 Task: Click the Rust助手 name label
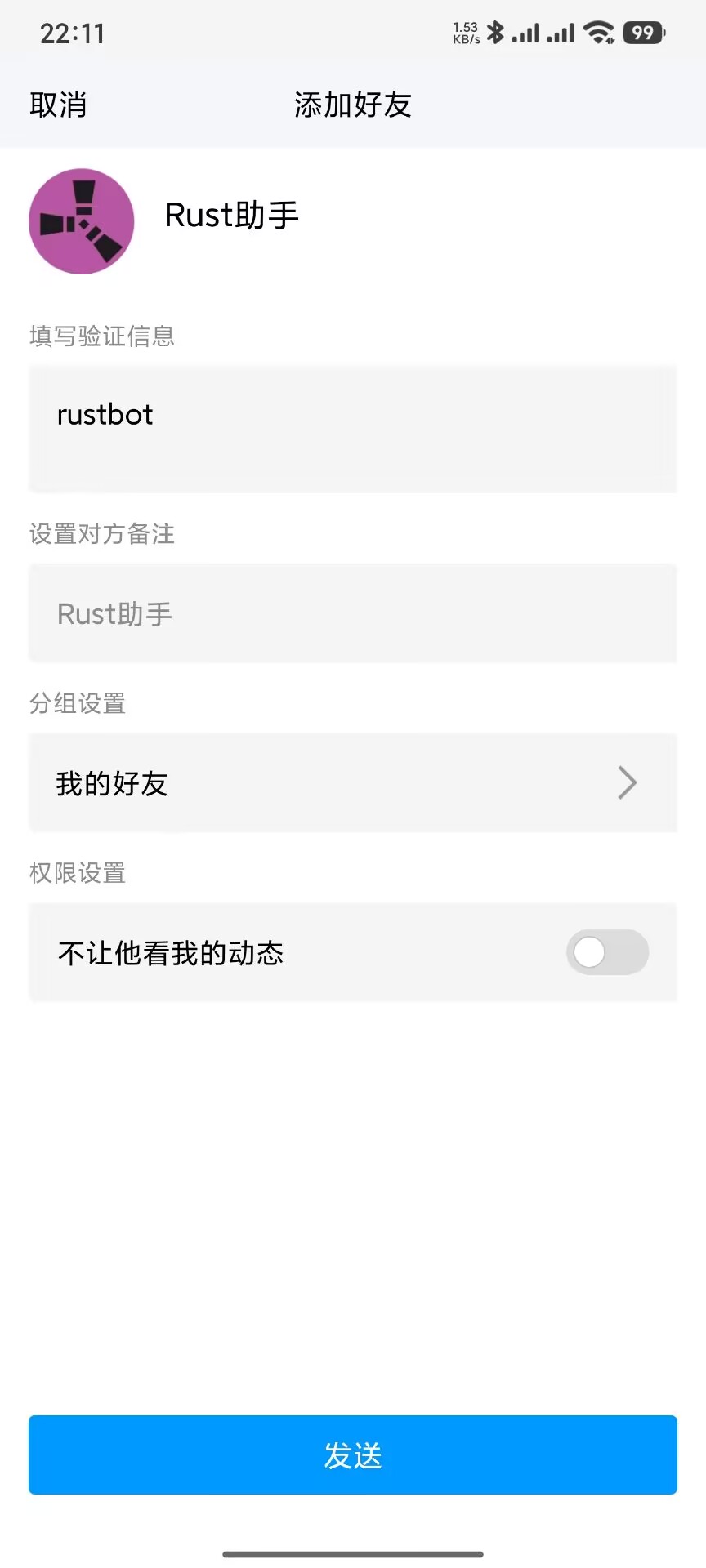point(231,215)
